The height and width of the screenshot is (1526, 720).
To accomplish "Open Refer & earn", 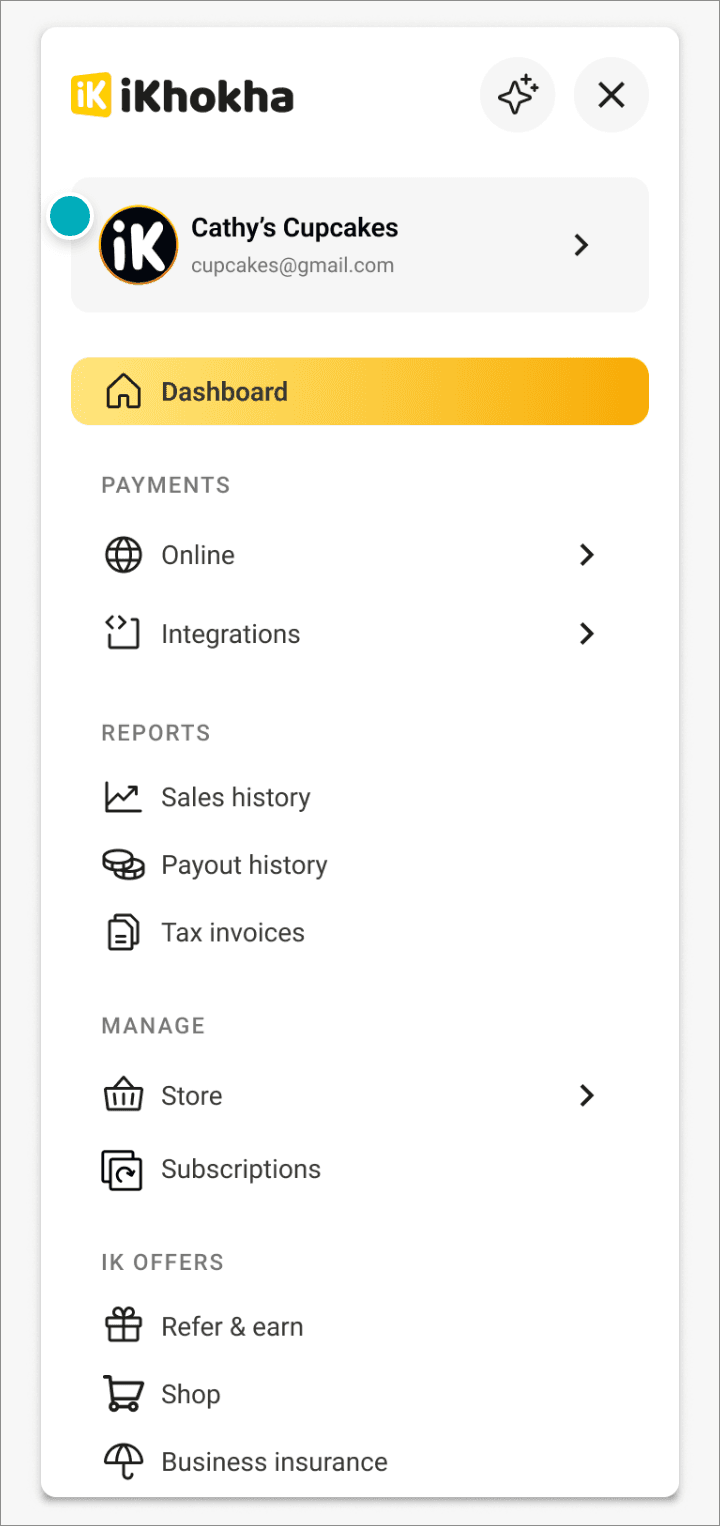I will (232, 1325).
